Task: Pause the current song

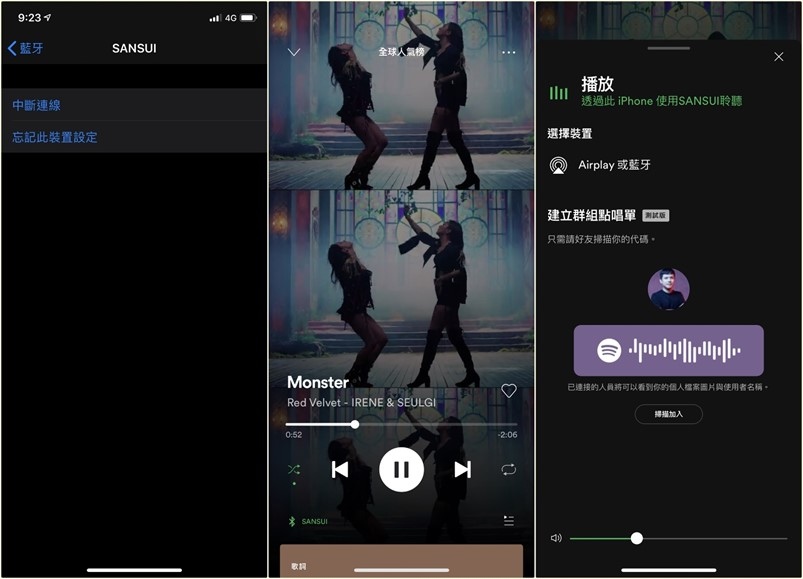Action: tap(401, 469)
